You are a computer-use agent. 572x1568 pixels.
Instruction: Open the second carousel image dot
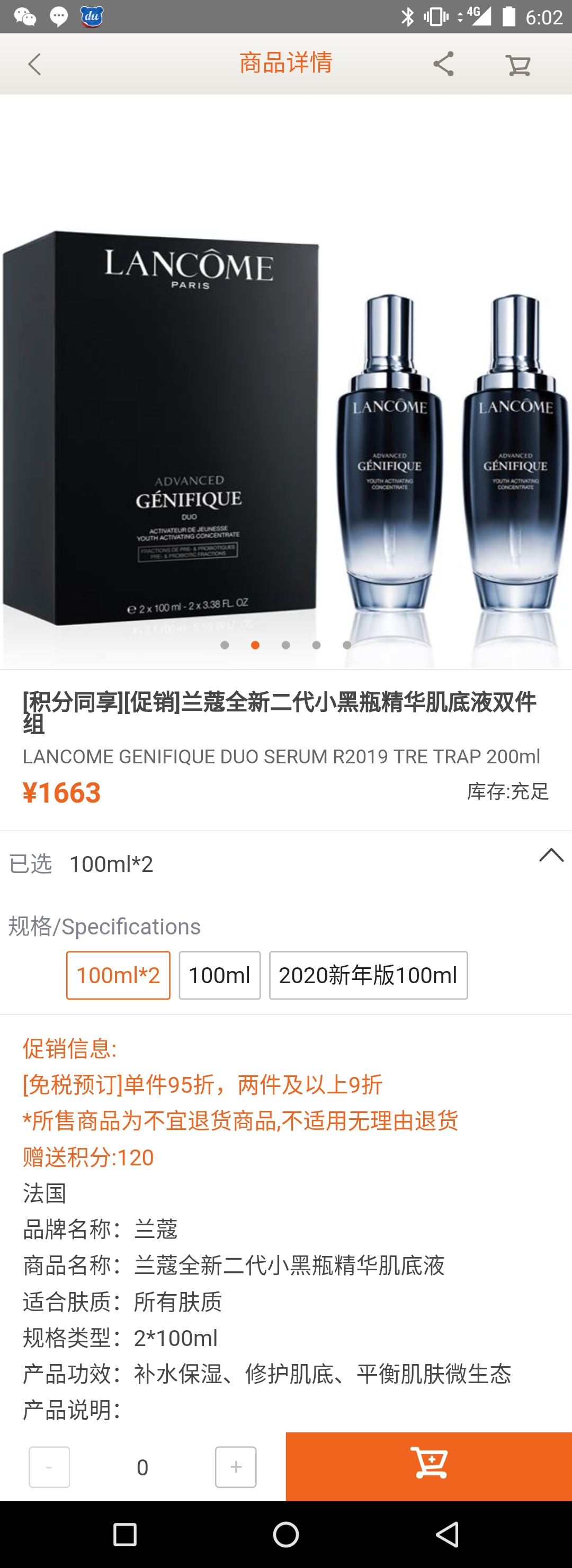[255, 645]
